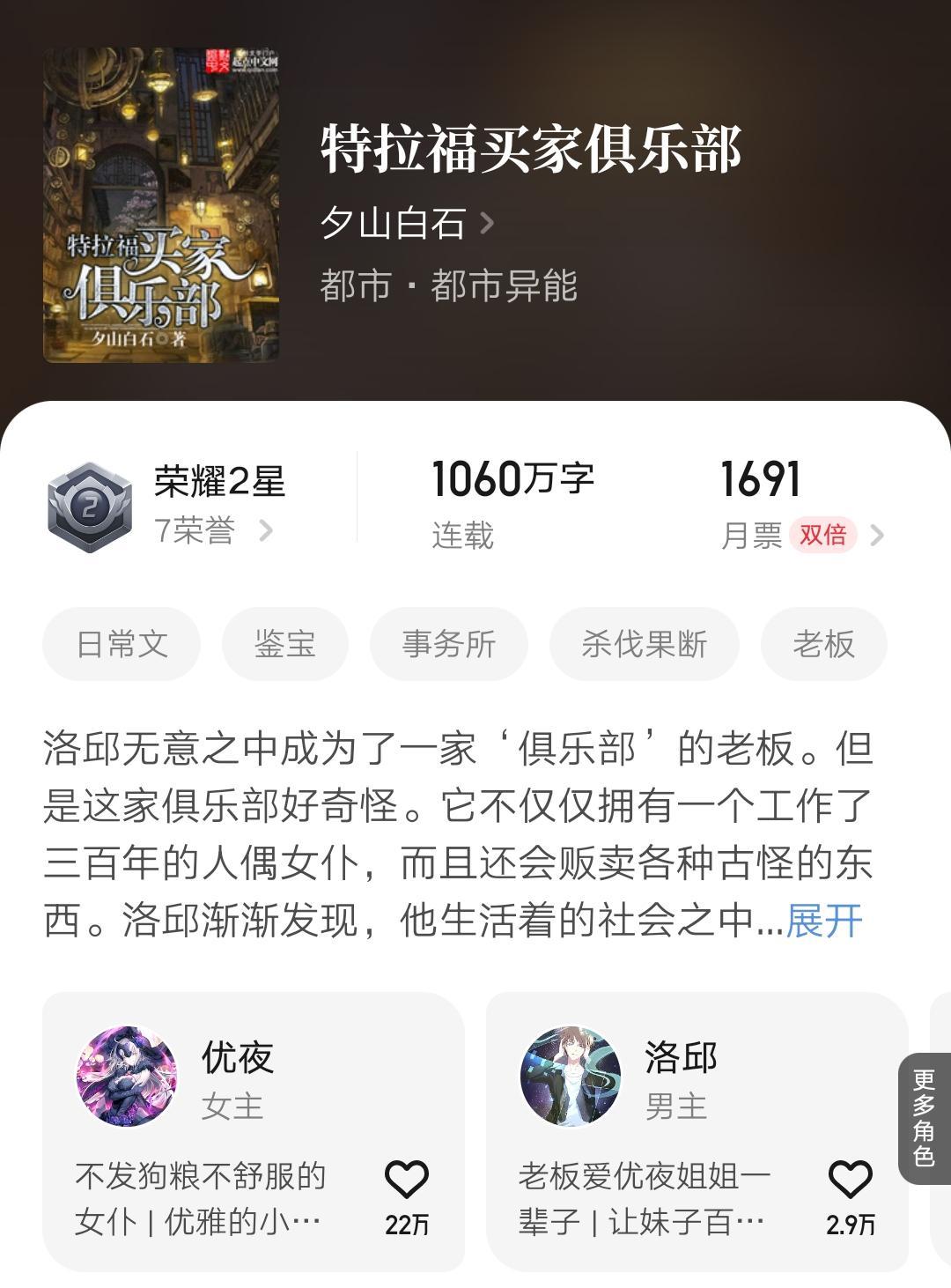Open 更多角色 to view more characters

pos(924,1118)
